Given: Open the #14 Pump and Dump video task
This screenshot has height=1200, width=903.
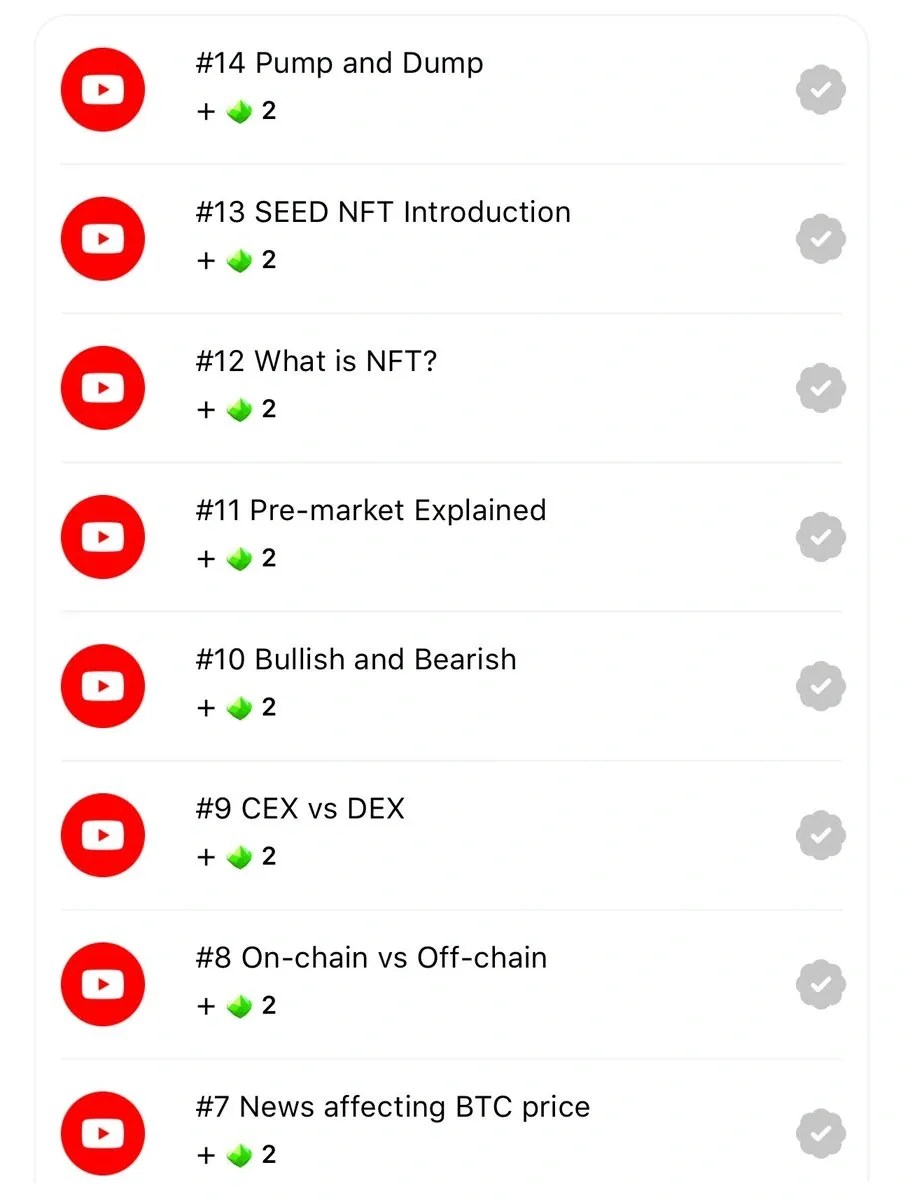Looking at the screenshot, I should [x=339, y=64].
